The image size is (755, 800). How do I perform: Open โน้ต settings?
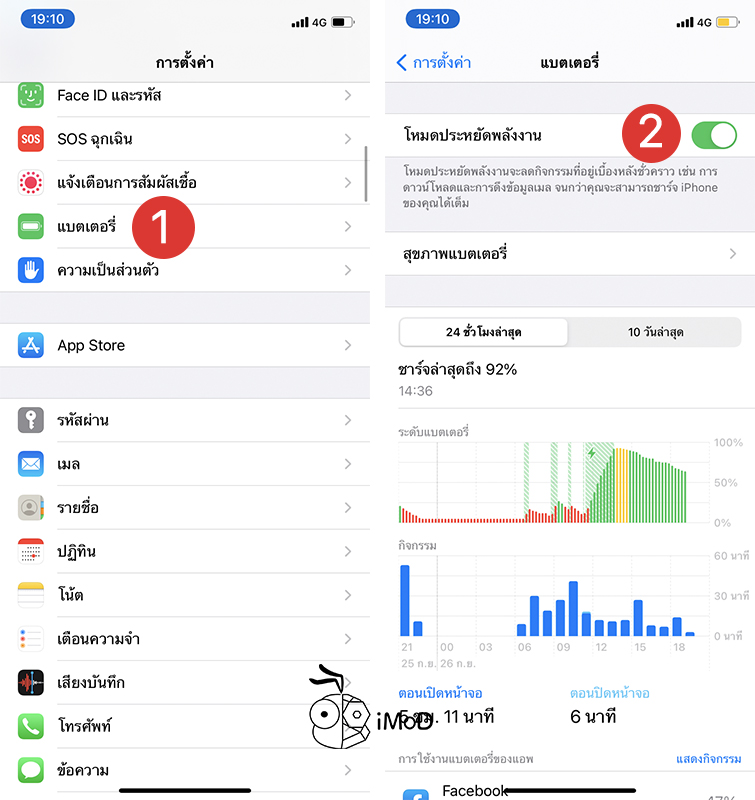click(x=70, y=595)
